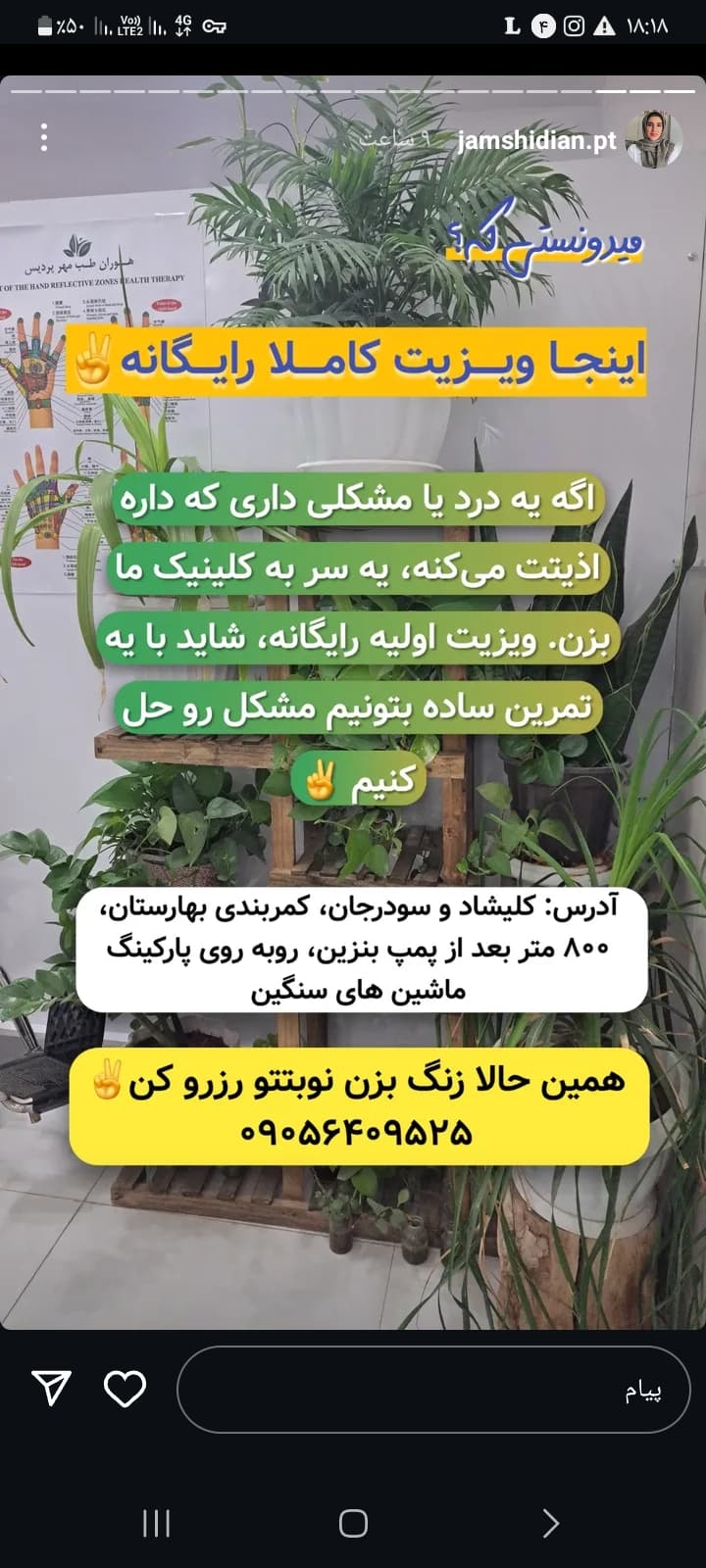This screenshot has height=1568, width=706.
Task: Focus the پیام reply message field
Action: (x=431, y=1390)
